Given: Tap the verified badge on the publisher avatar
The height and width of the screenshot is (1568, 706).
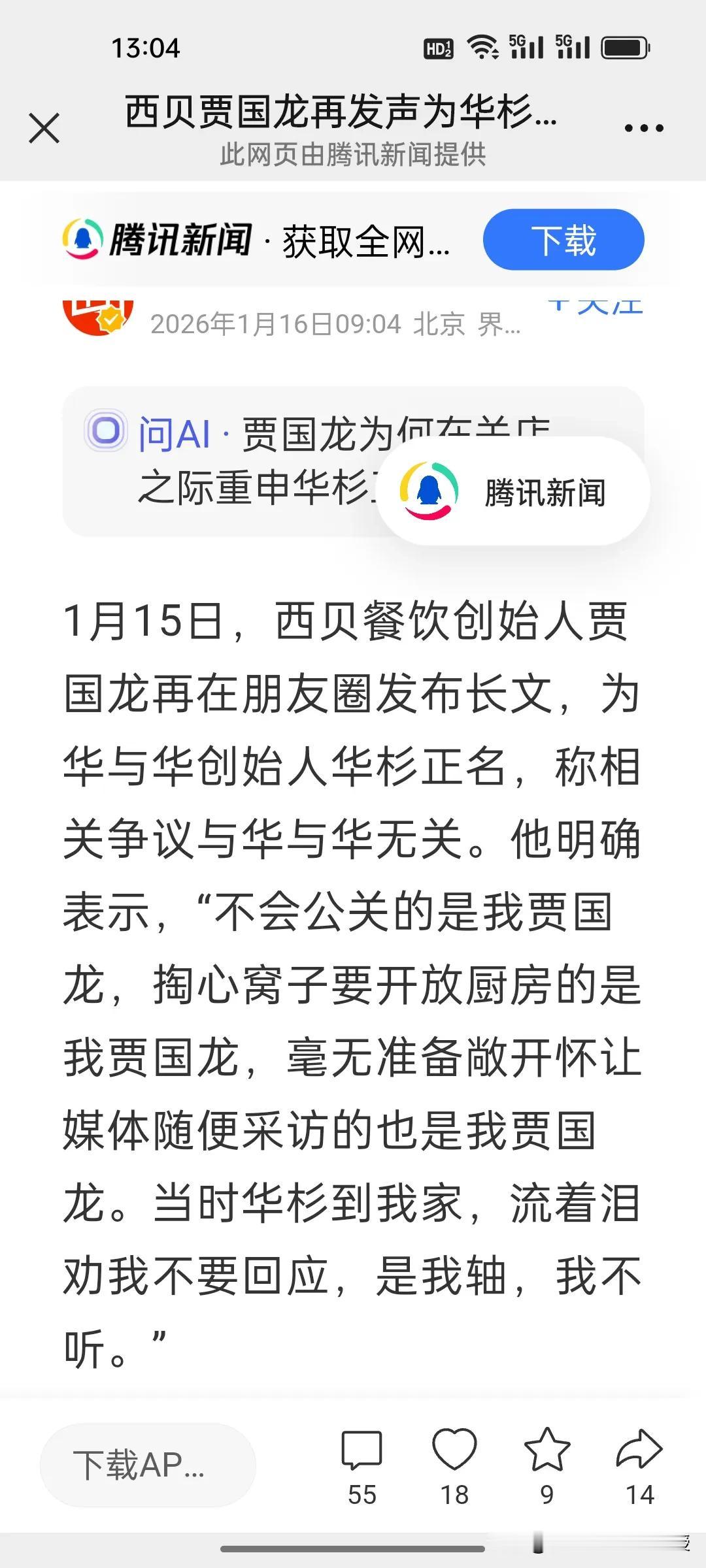Looking at the screenshot, I should [x=111, y=320].
